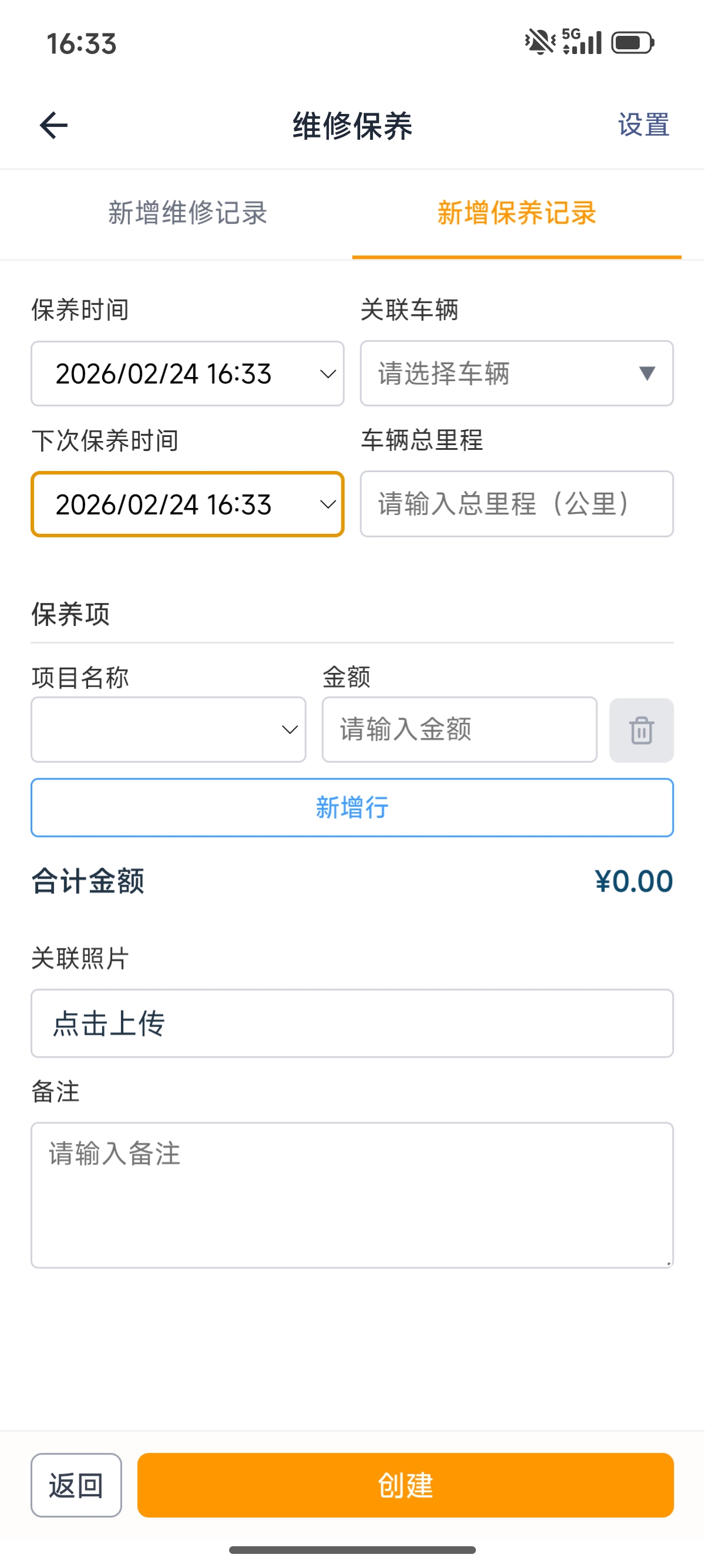Image resolution: width=705 pixels, height=1568 pixels.
Task: Click the 请输入备注 remarks box
Action: pyautogui.click(x=352, y=1193)
